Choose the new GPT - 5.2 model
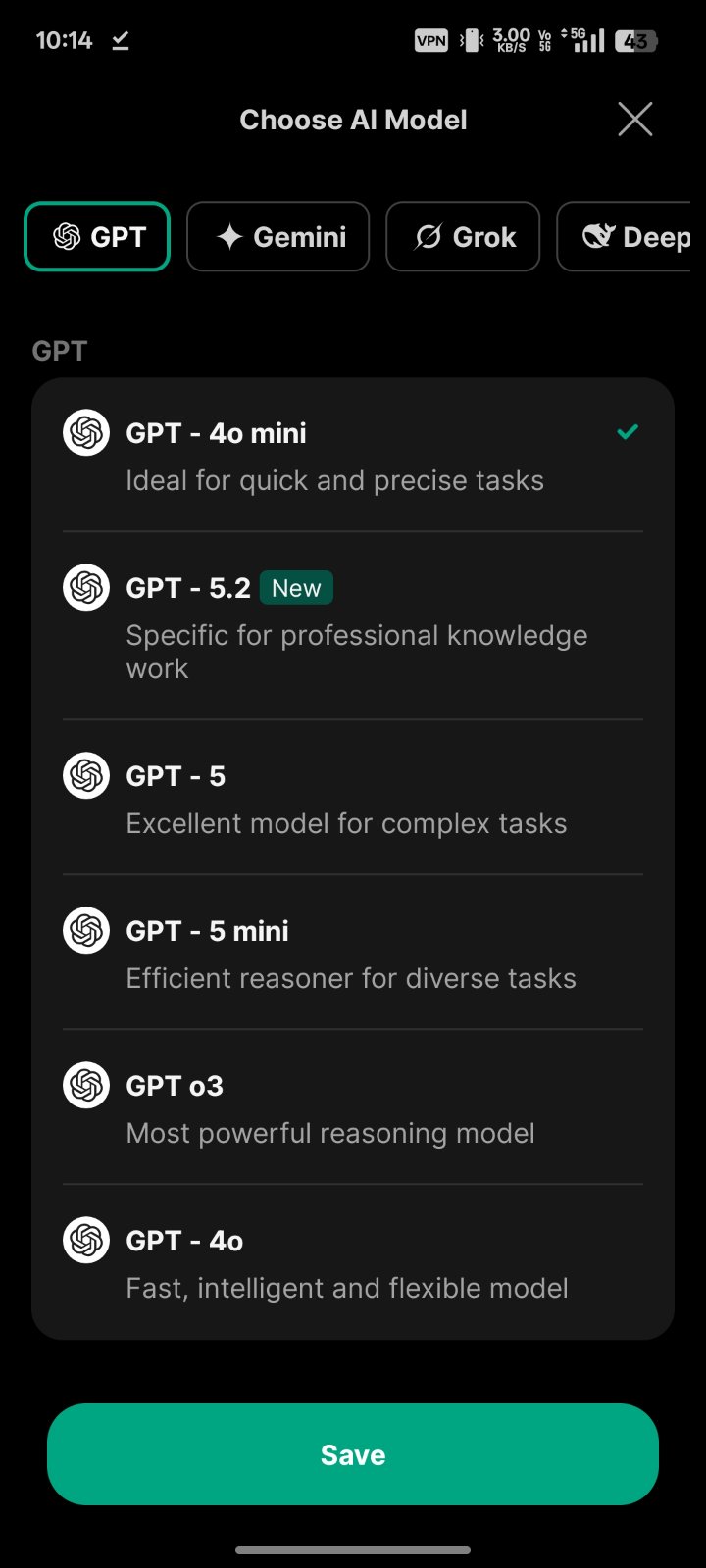 click(352, 626)
